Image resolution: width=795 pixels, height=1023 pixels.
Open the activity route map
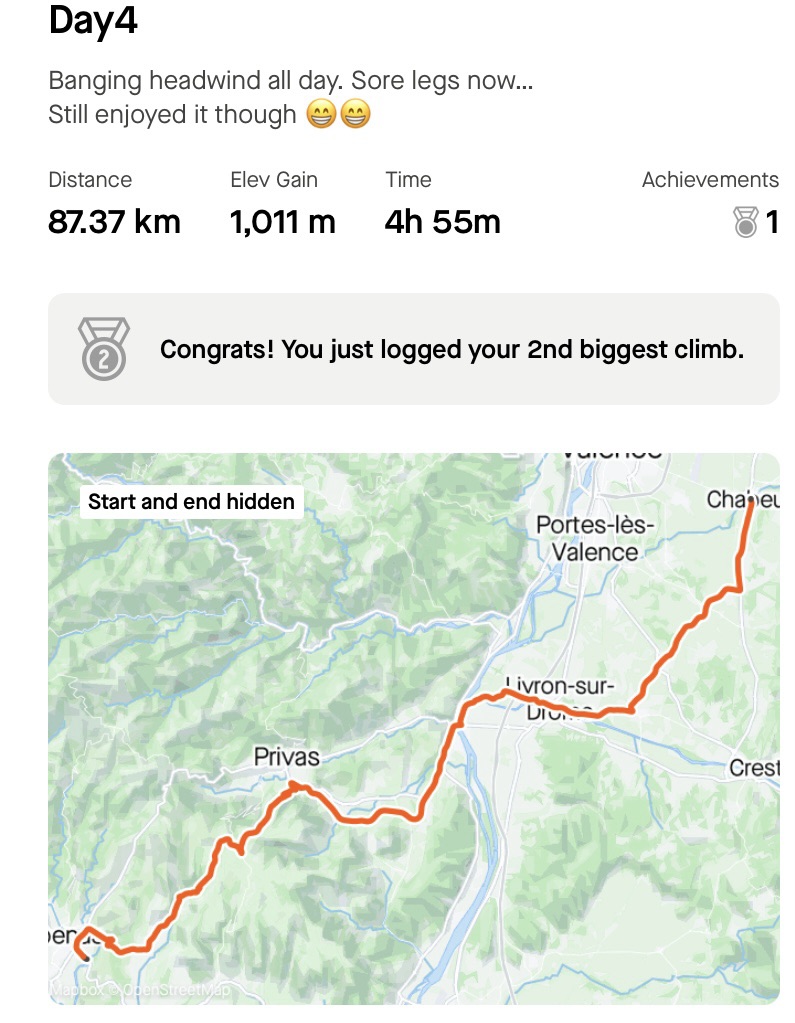[x=413, y=728]
